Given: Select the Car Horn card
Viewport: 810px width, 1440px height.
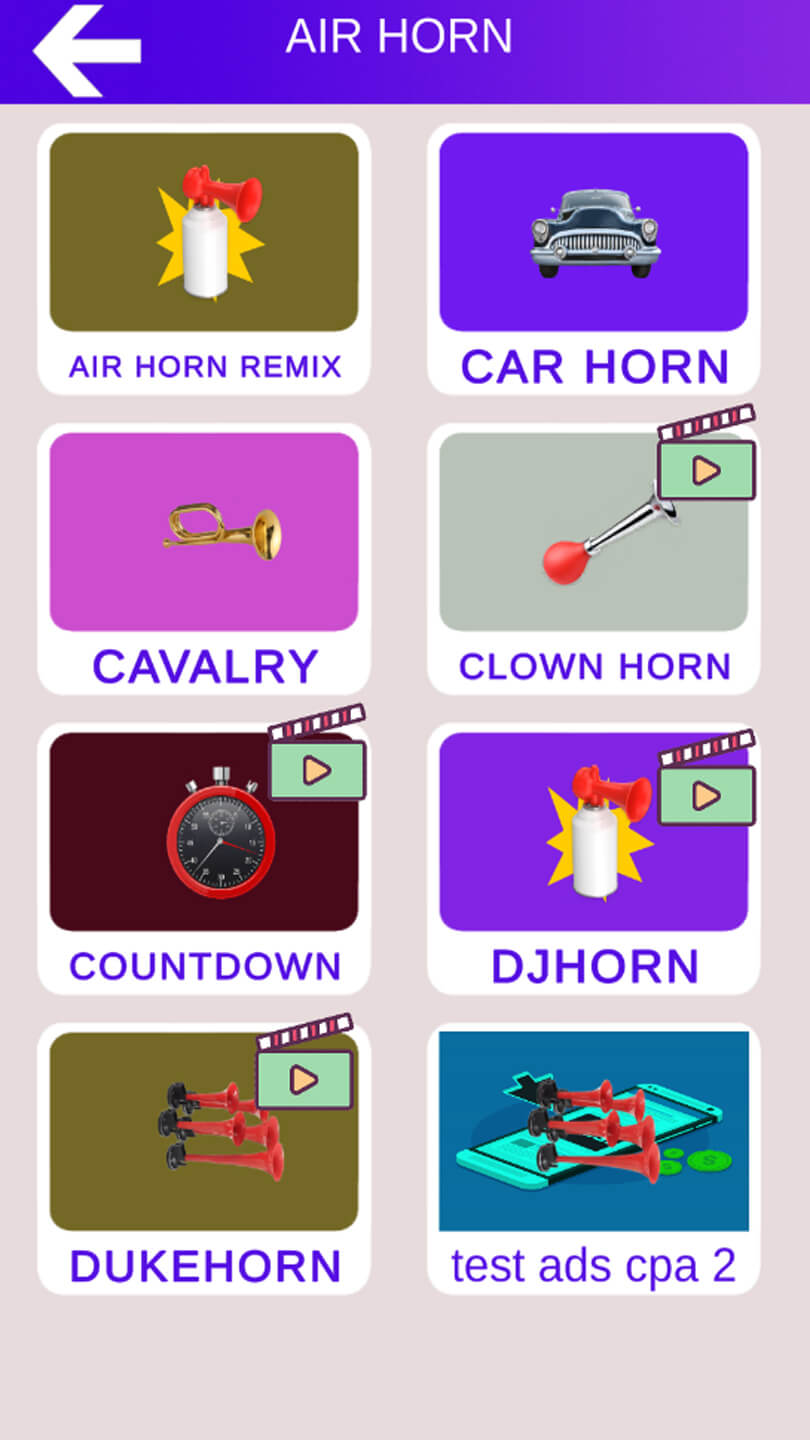Looking at the screenshot, I should coord(594,258).
